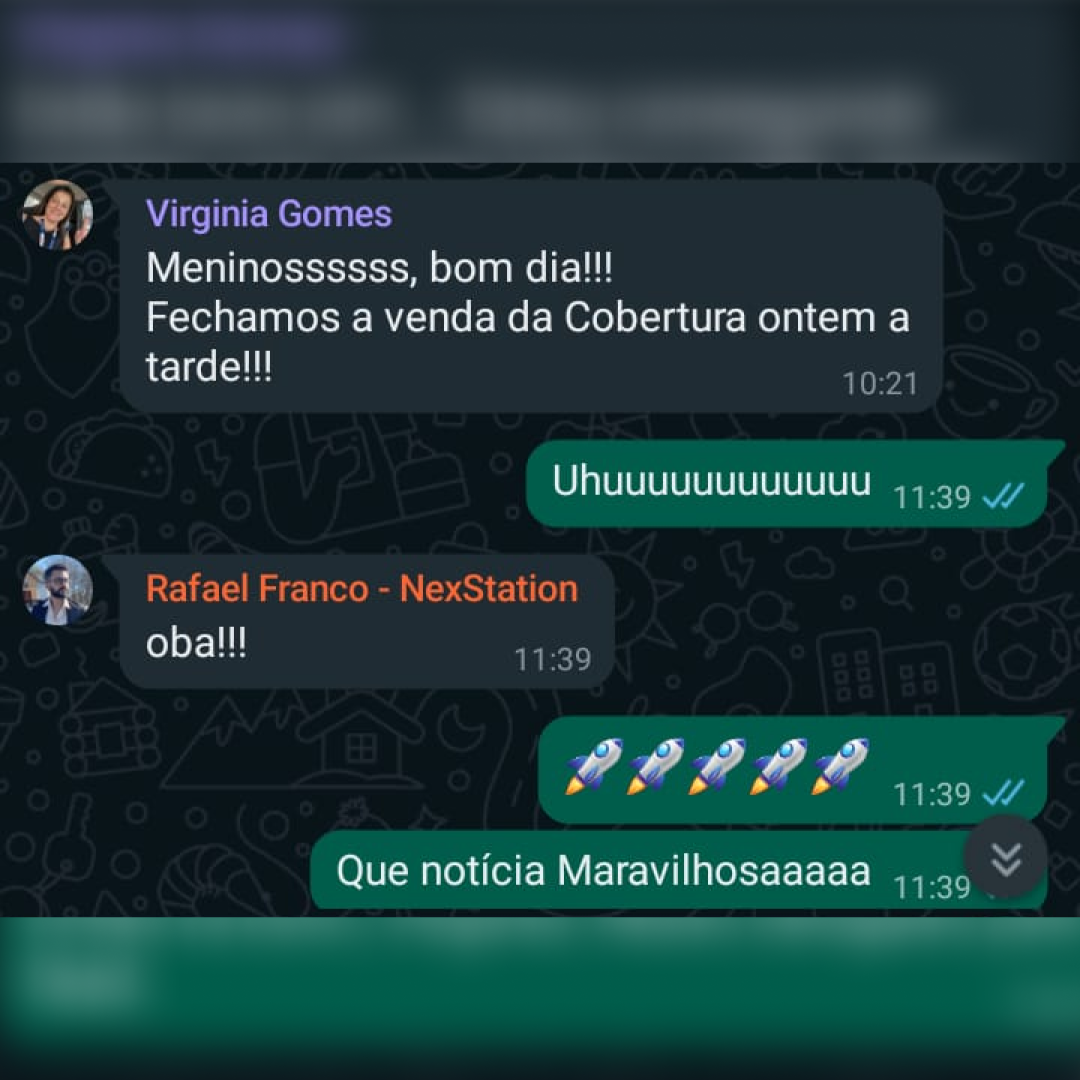Tap the sender name Virginia Gomes
The width and height of the screenshot is (1080, 1080).
[269, 214]
